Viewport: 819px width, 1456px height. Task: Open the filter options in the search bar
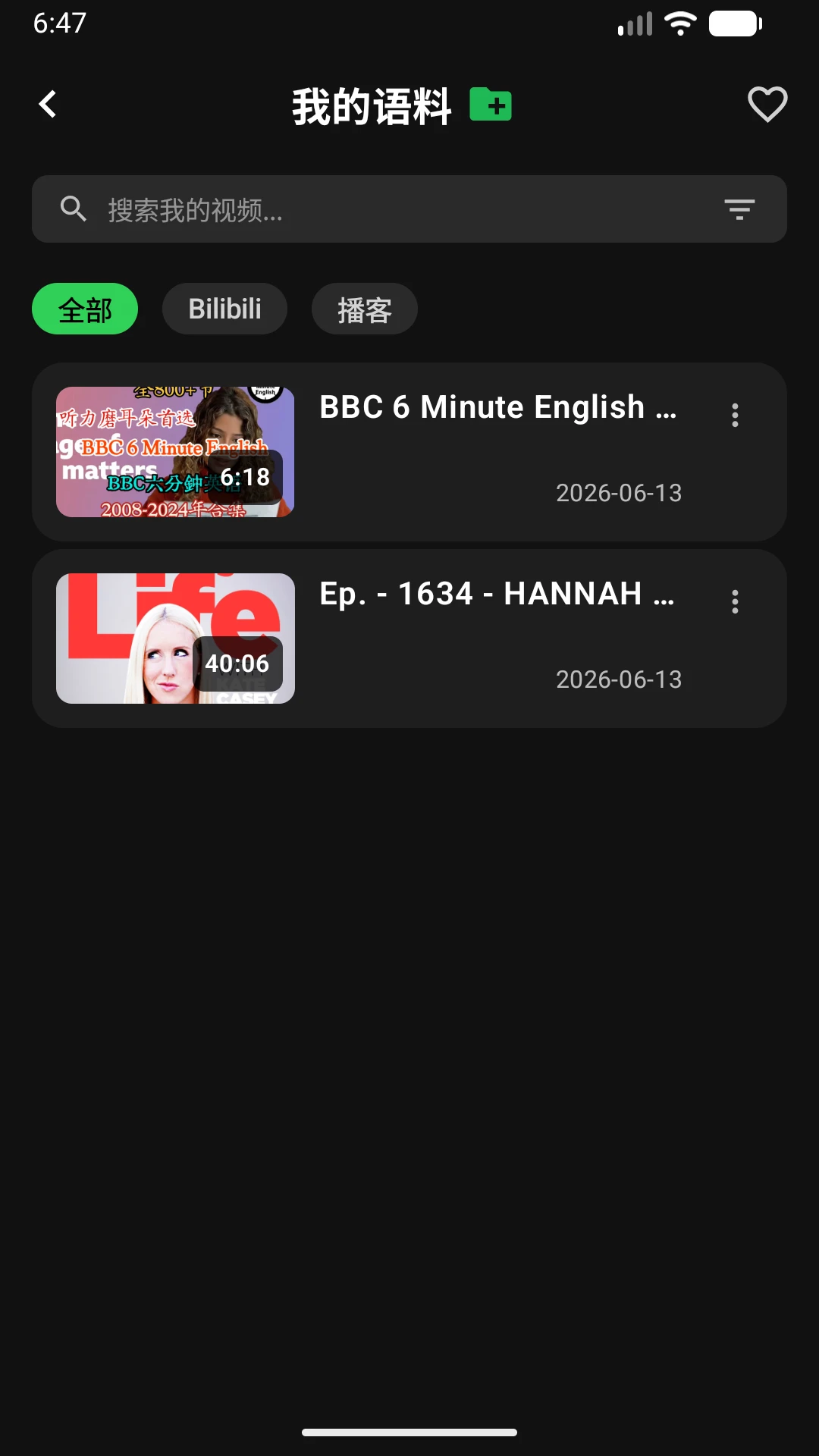[x=739, y=209]
